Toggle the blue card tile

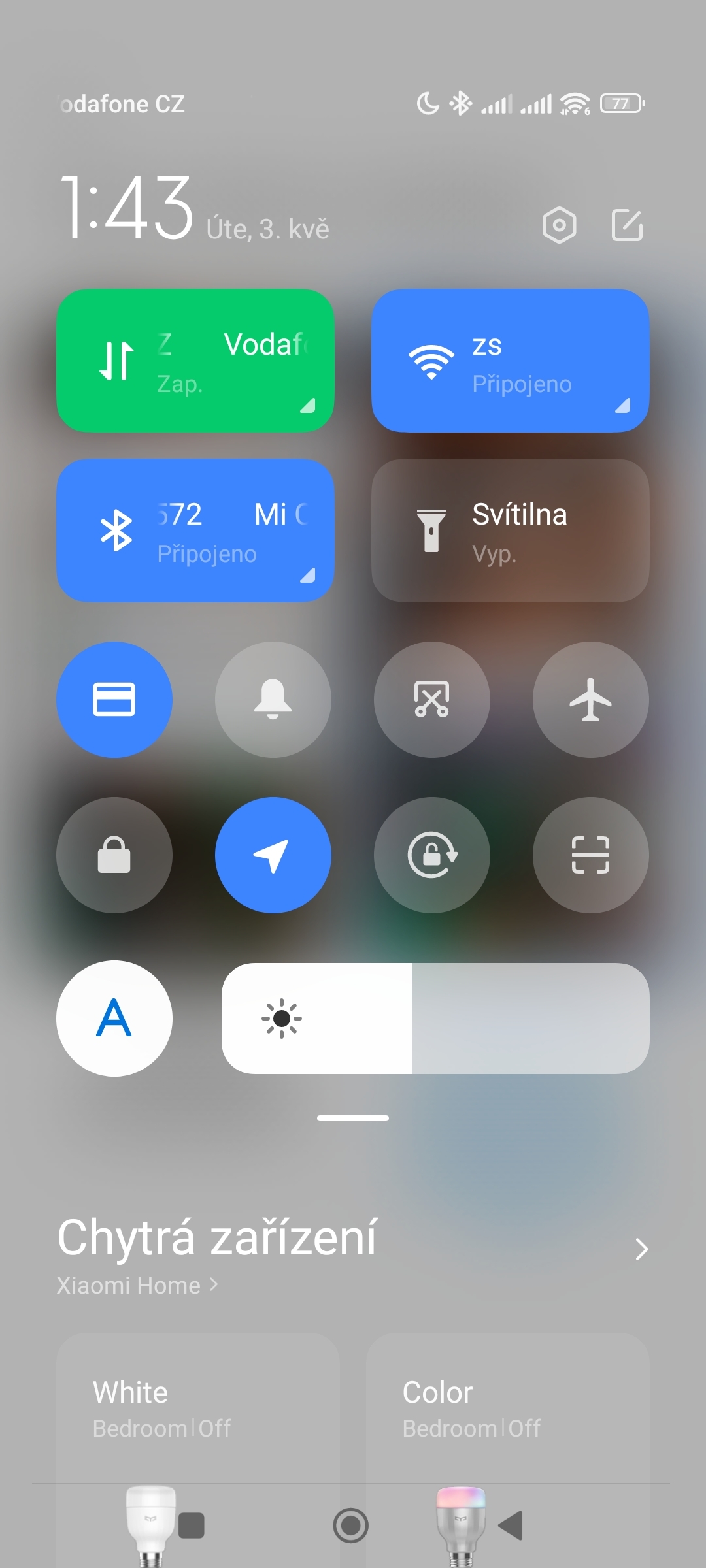click(x=114, y=700)
